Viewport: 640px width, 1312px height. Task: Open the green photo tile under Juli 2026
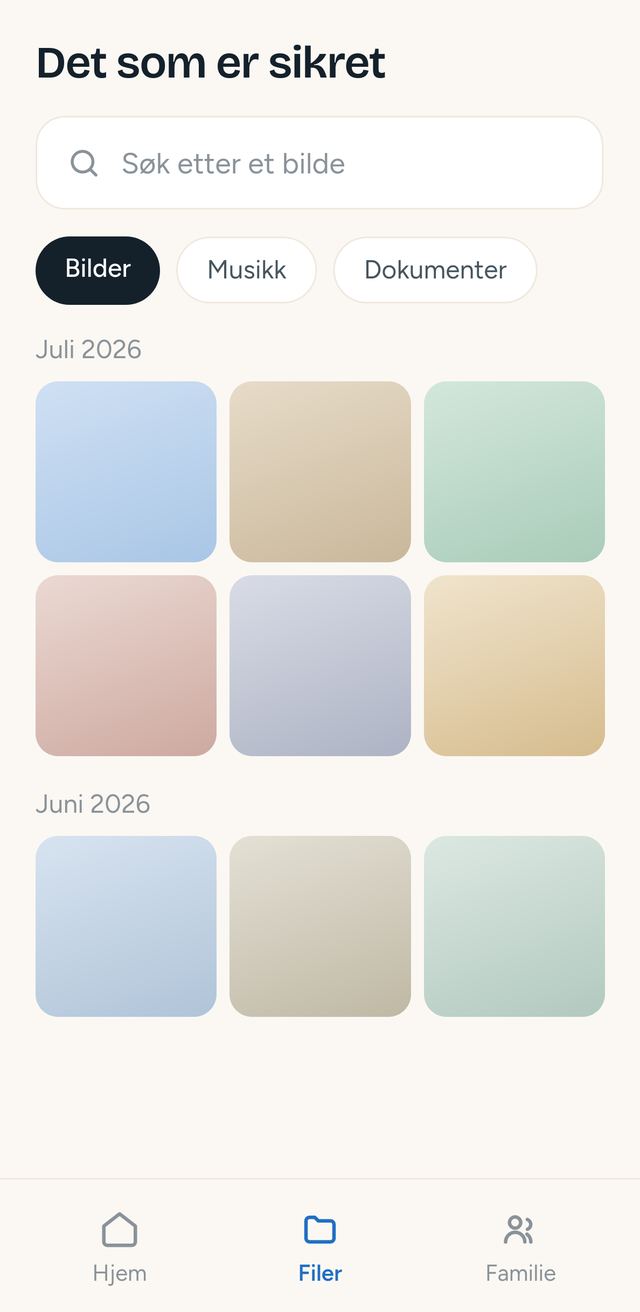click(514, 472)
